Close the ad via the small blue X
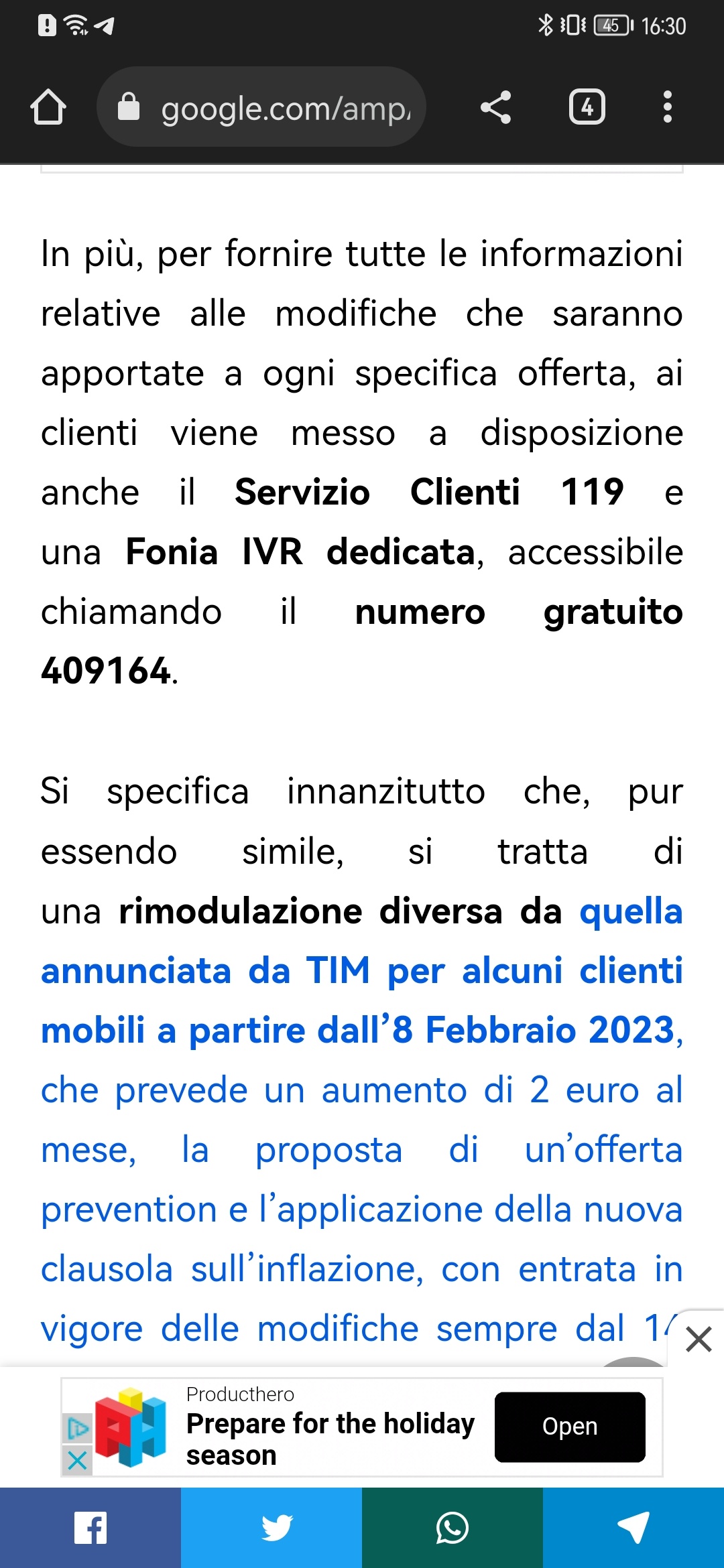Viewport: 724px width, 1568px height. pos(77,1459)
